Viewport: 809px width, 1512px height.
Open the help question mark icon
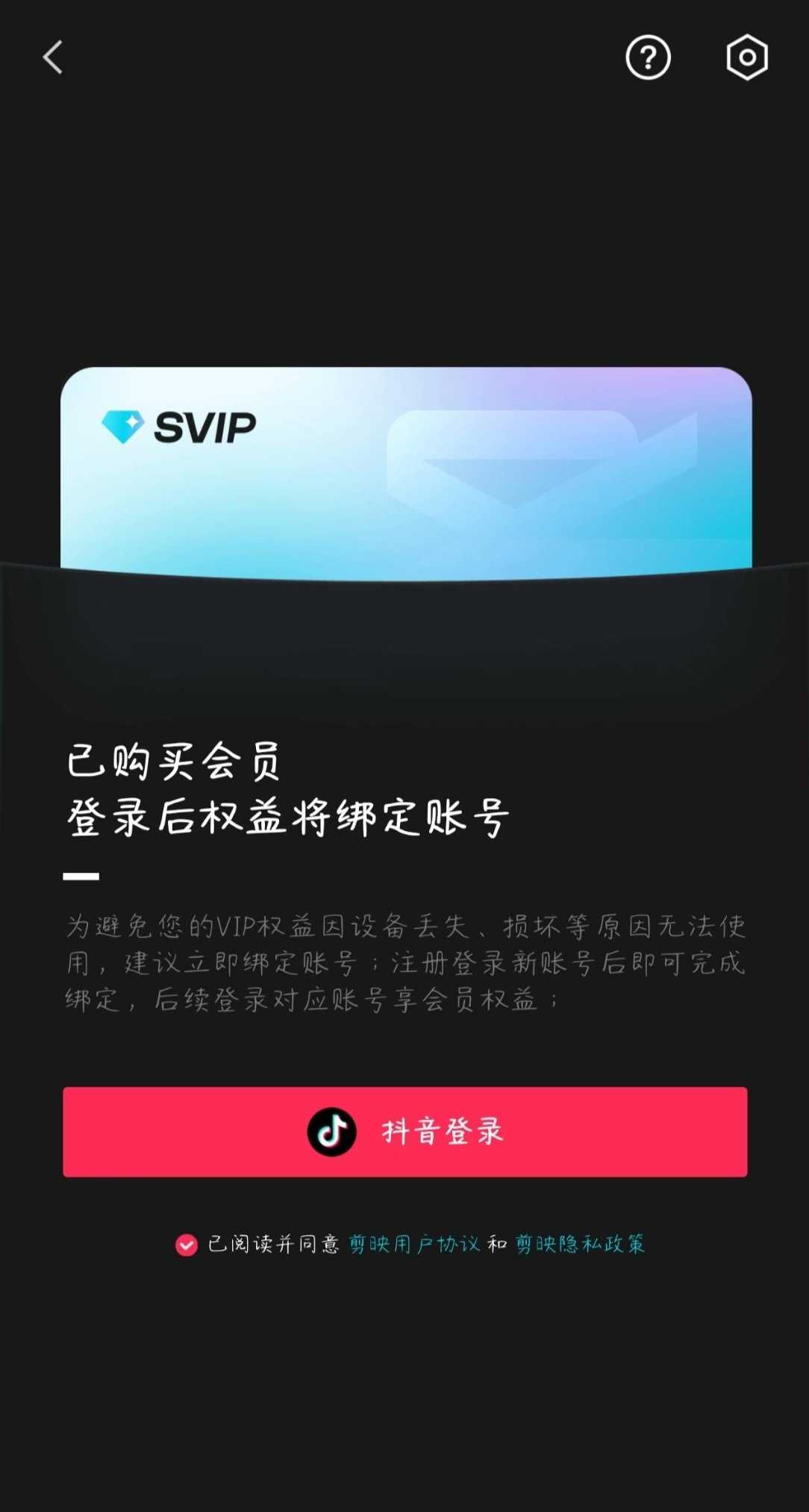(x=648, y=57)
